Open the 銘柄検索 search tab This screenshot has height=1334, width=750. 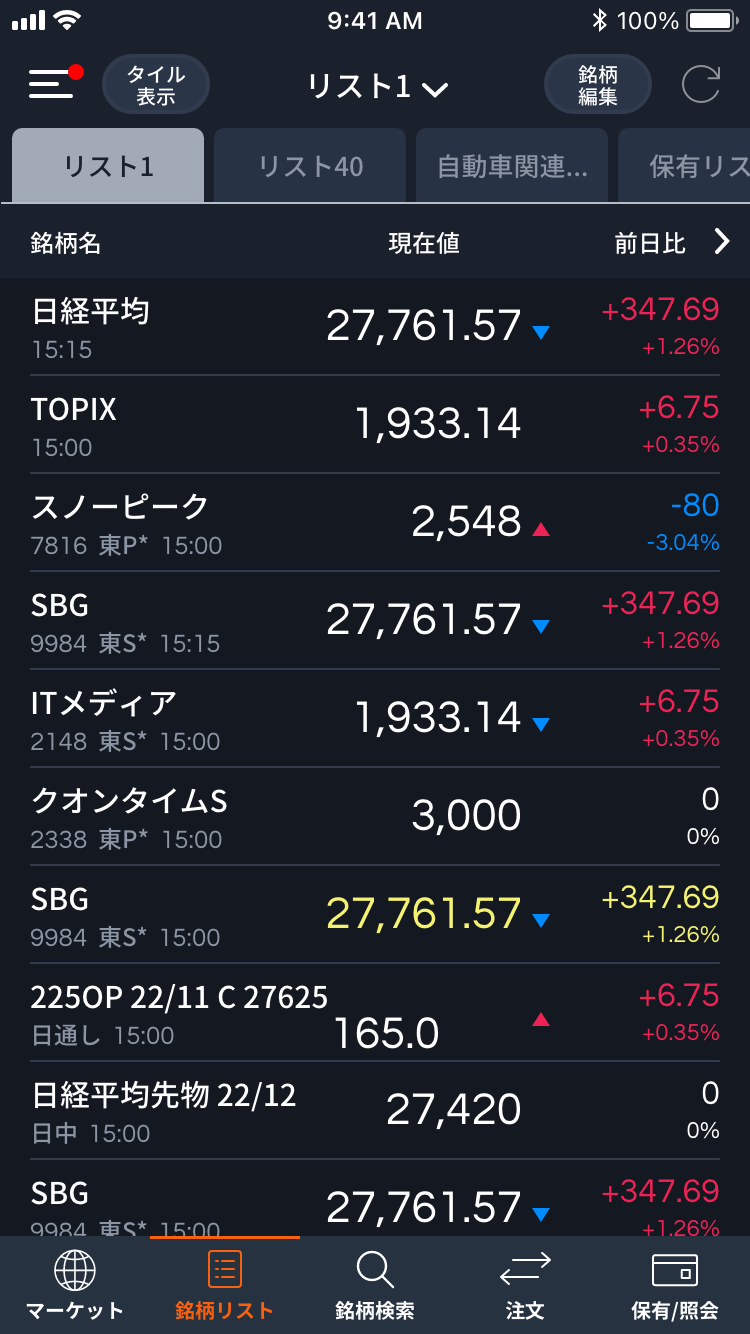click(375, 1286)
